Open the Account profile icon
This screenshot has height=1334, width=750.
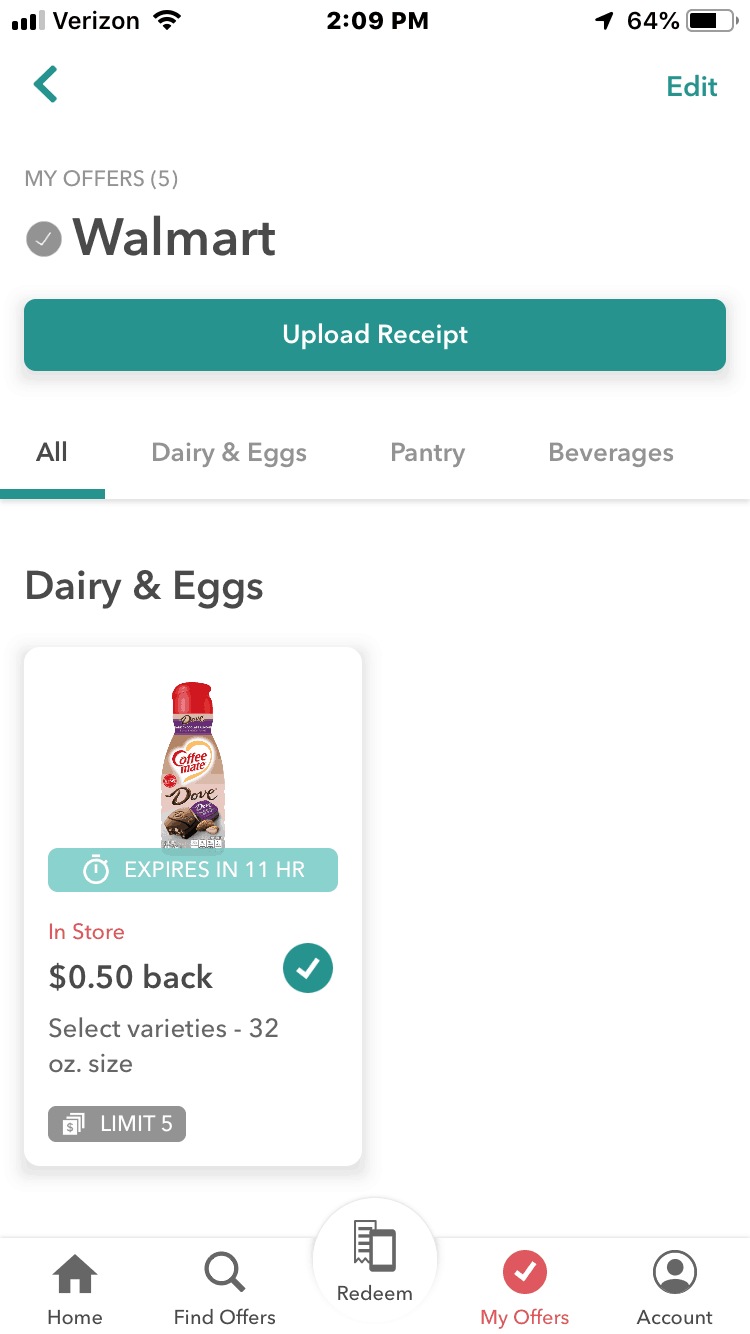pos(674,1271)
